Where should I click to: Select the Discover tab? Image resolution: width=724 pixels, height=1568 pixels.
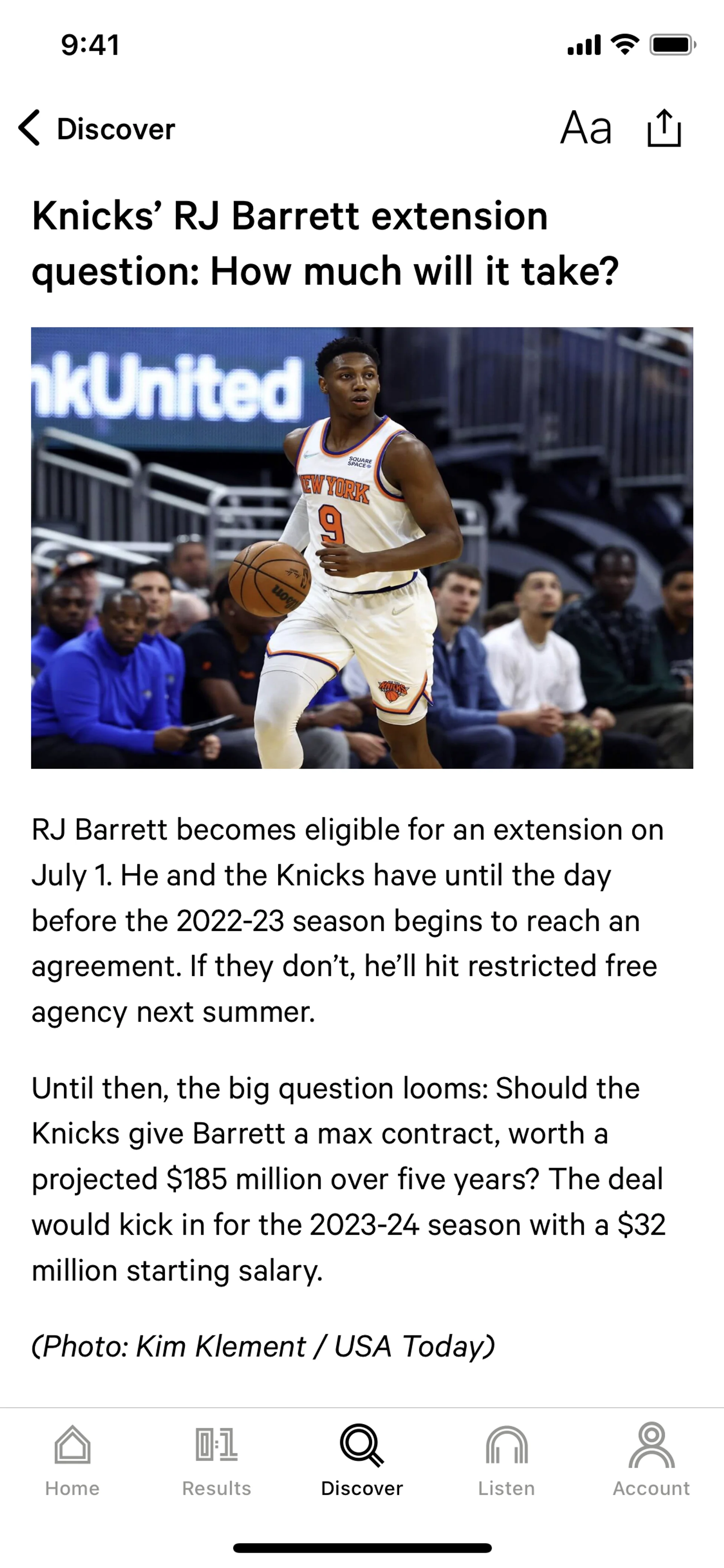click(362, 1460)
